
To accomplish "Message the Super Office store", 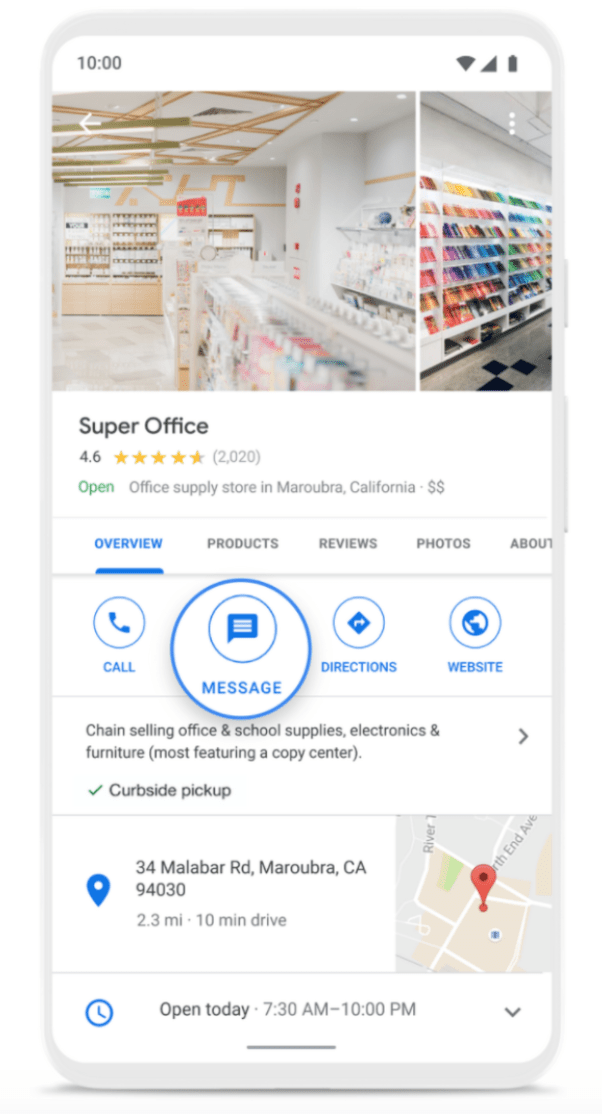I will point(242,640).
